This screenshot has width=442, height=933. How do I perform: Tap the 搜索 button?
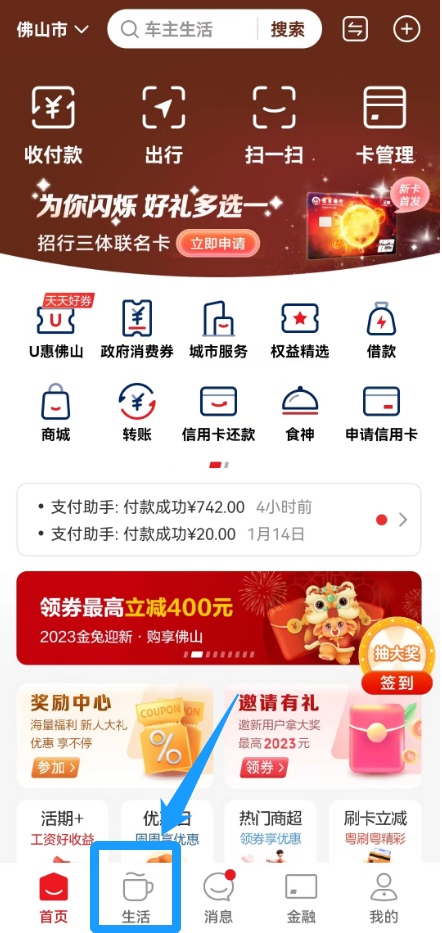287,29
